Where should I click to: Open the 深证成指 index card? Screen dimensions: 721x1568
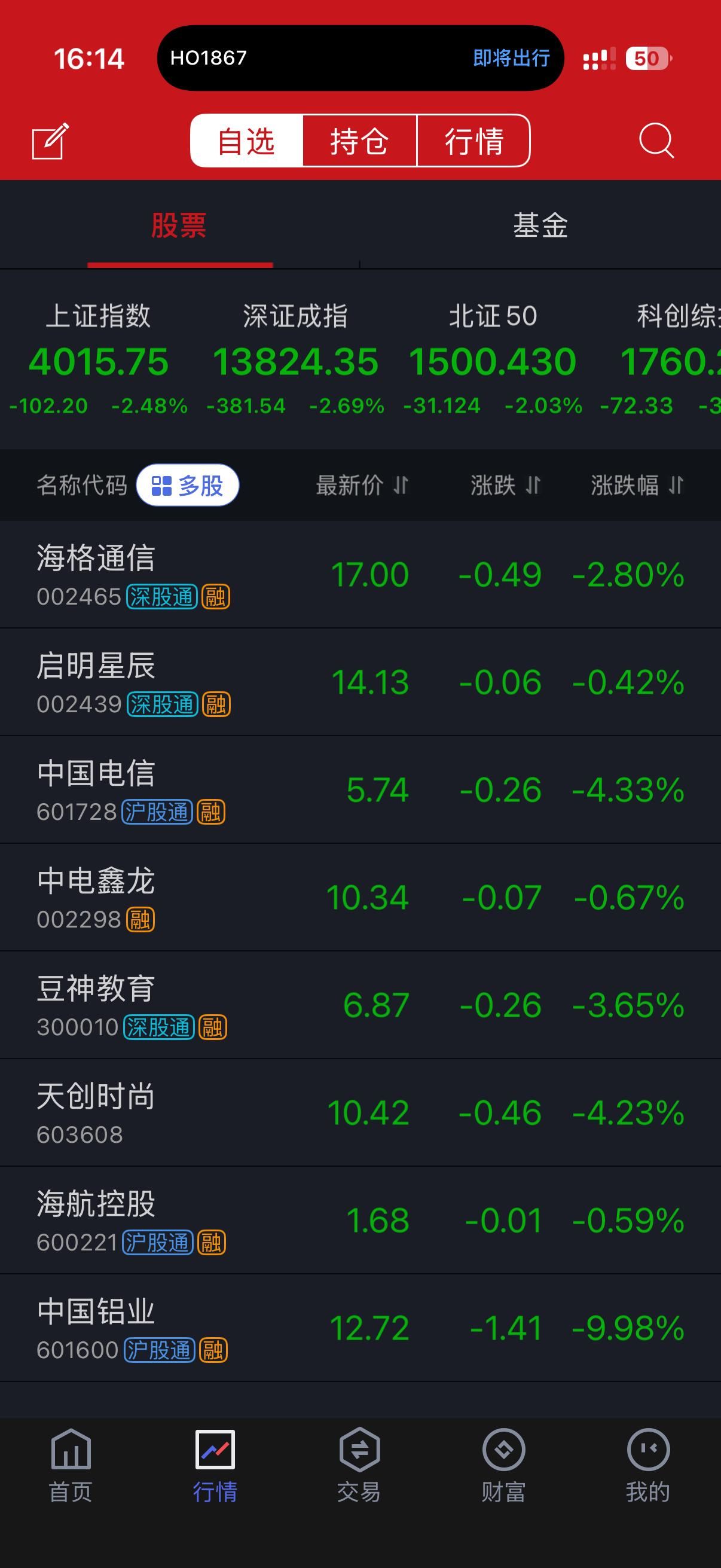(295, 359)
